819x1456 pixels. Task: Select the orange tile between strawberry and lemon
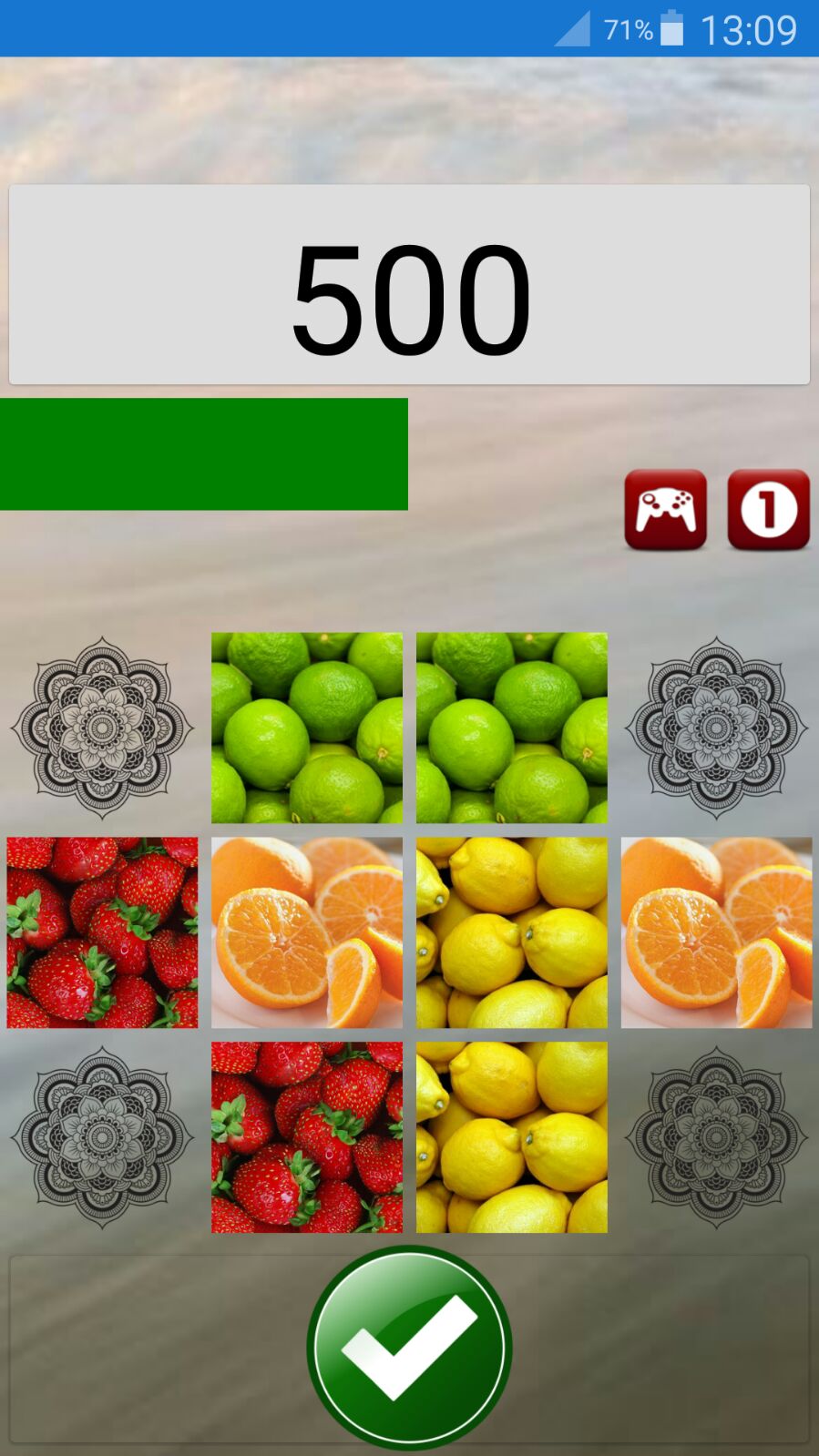click(x=307, y=932)
